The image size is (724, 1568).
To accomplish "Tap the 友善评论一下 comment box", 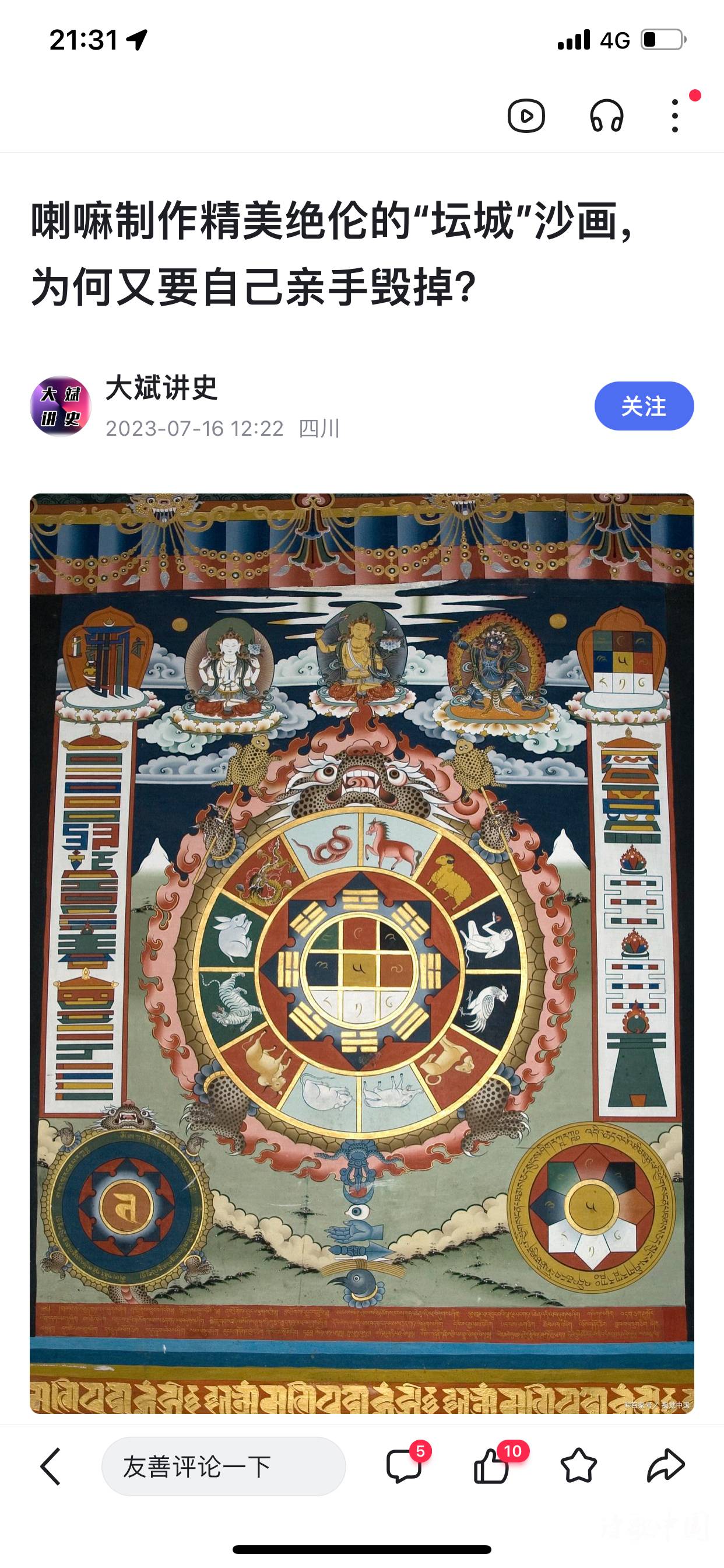I will pos(223,1466).
